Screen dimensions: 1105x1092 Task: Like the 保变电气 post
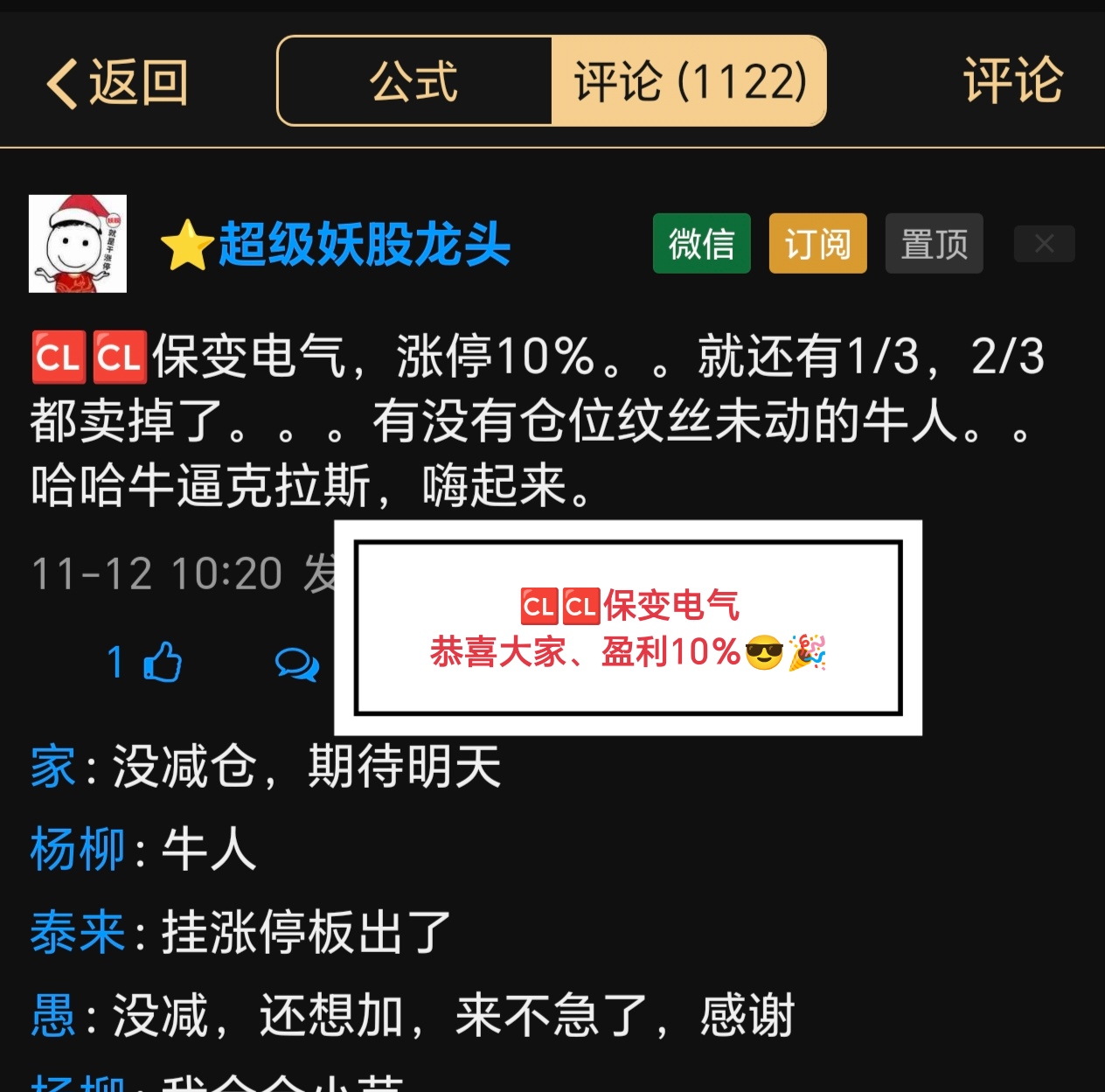click(x=161, y=662)
